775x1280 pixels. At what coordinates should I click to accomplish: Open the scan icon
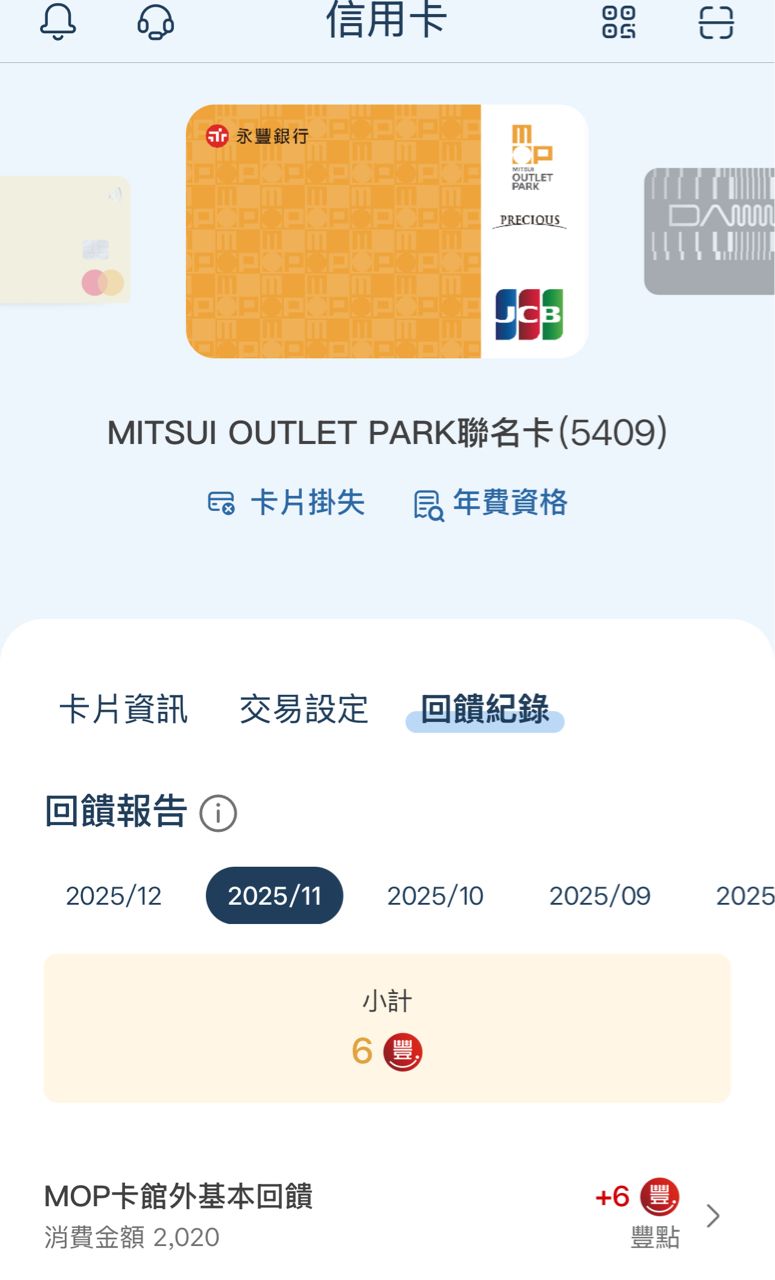coord(716,22)
